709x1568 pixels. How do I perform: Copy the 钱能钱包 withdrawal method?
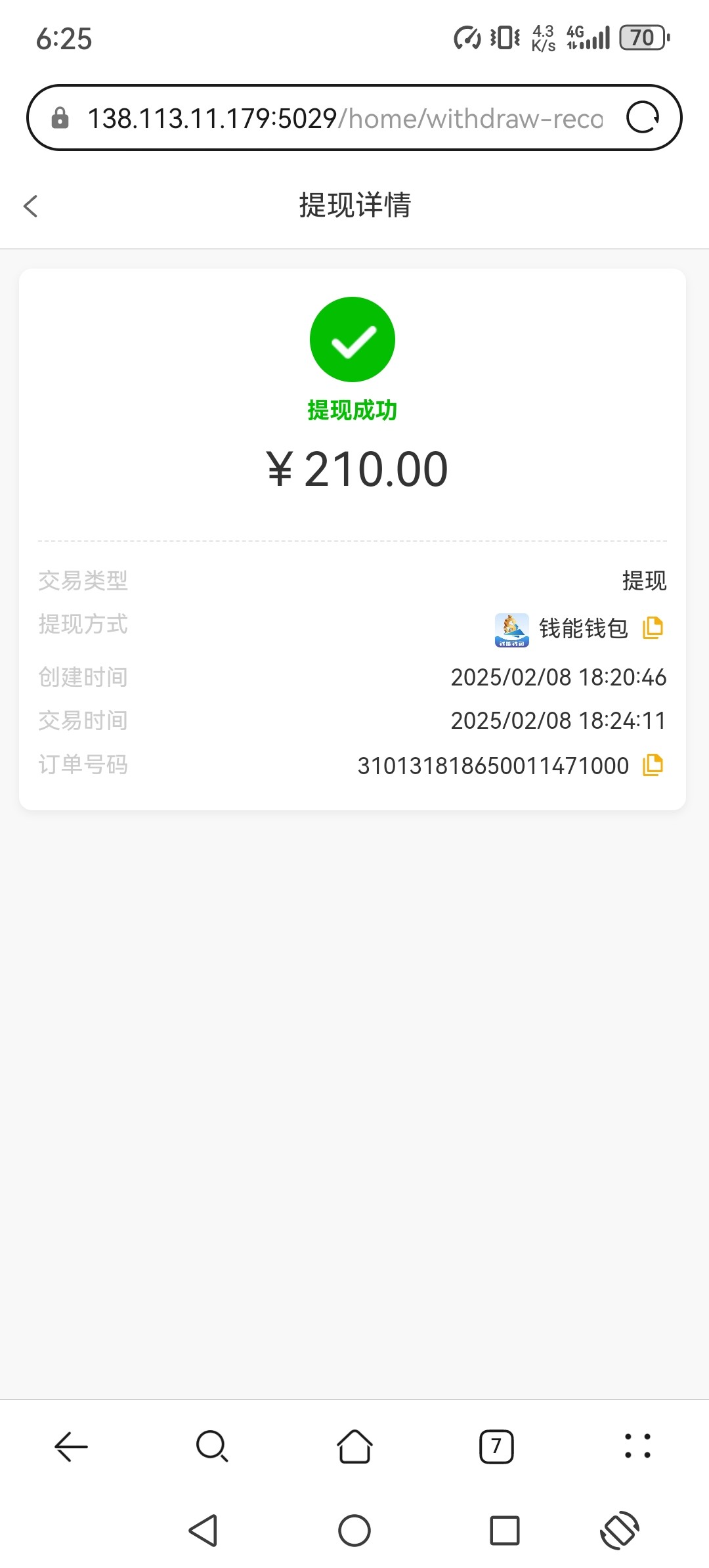click(x=653, y=628)
